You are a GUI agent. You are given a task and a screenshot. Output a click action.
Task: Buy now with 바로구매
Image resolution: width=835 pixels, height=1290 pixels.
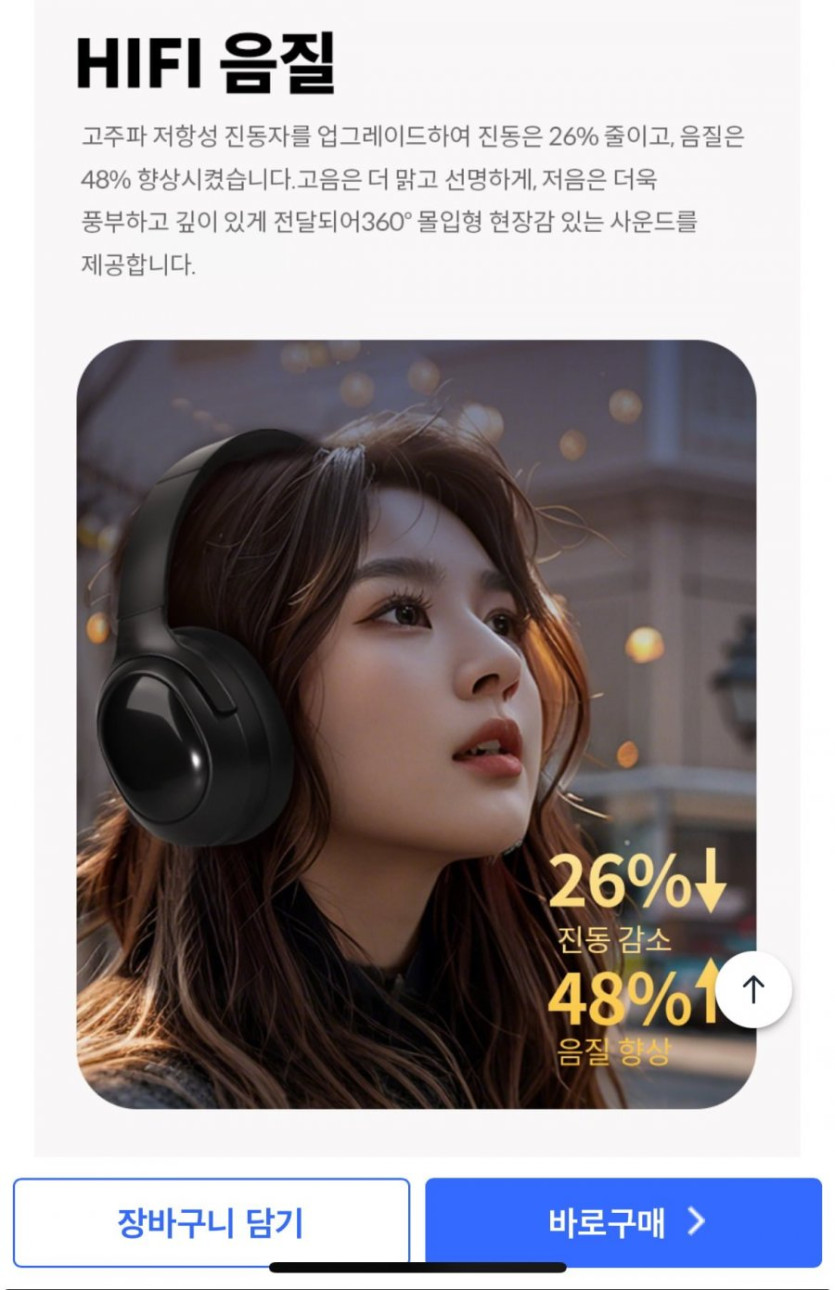[623, 1222]
